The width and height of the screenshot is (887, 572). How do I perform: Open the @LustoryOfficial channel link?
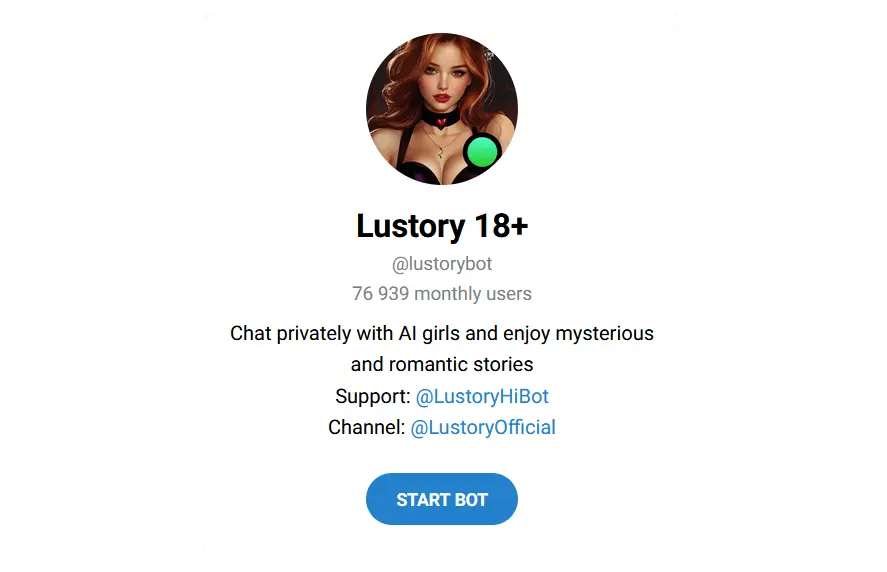click(x=483, y=427)
